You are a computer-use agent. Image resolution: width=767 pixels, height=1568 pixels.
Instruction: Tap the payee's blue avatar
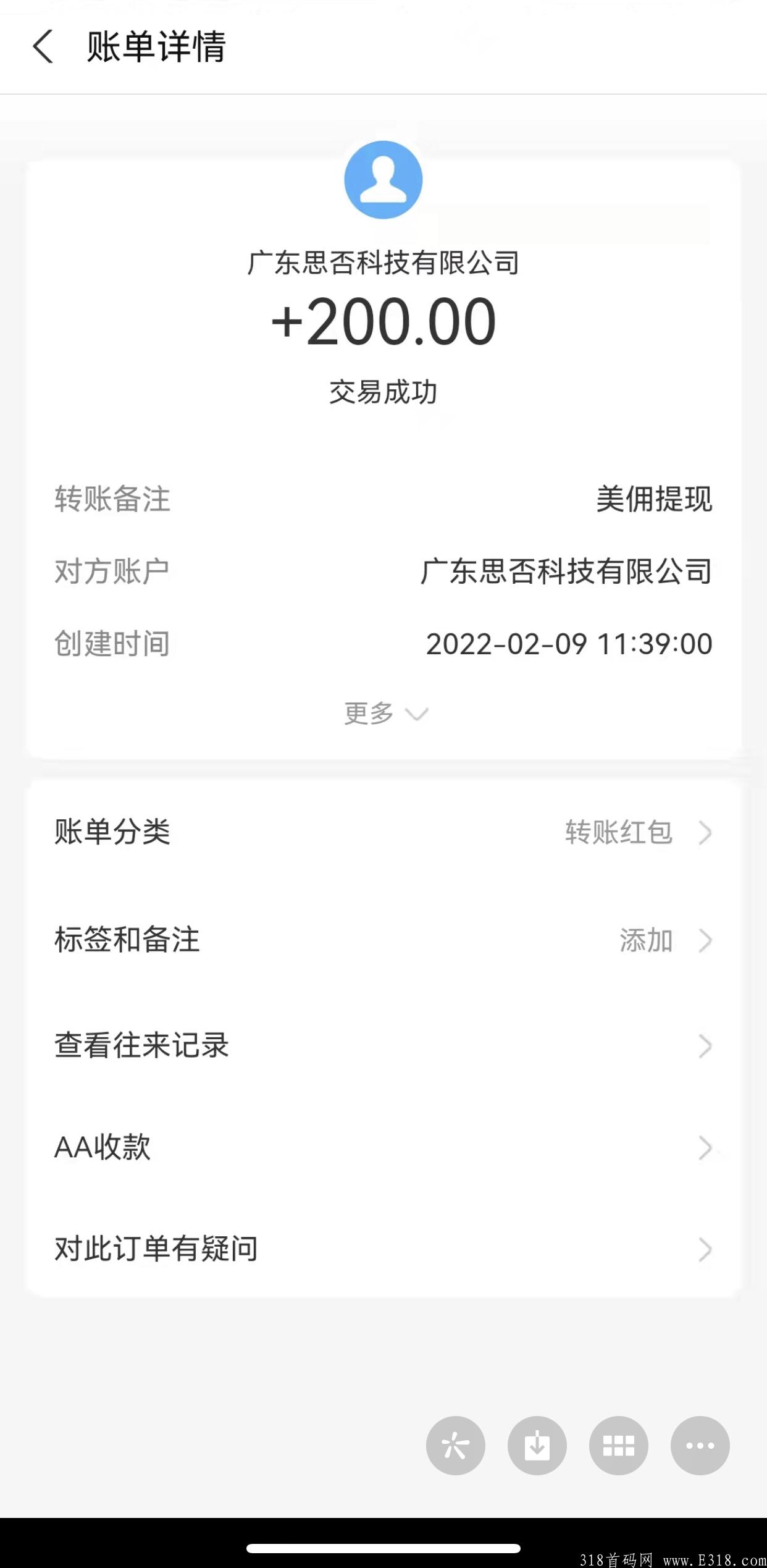tap(383, 180)
